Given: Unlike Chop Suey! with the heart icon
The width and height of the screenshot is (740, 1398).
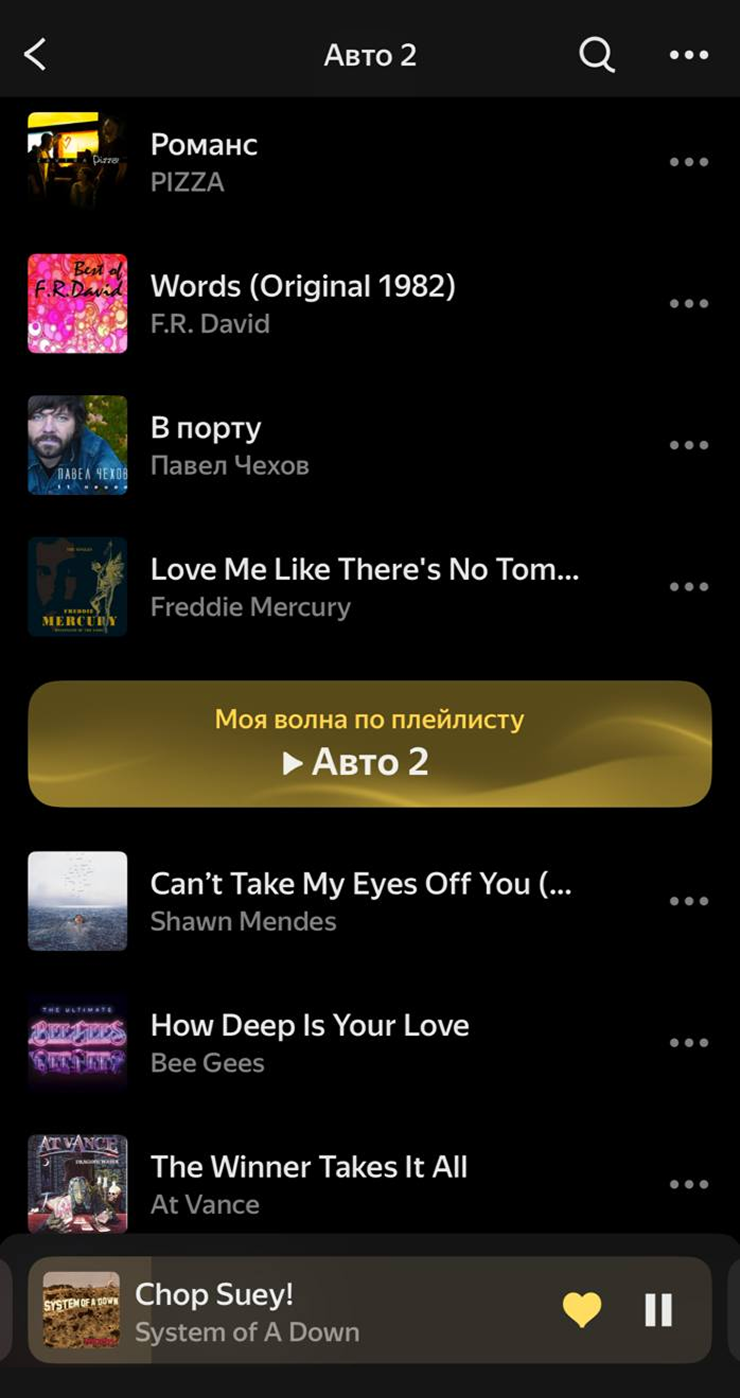Looking at the screenshot, I should click(582, 1310).
